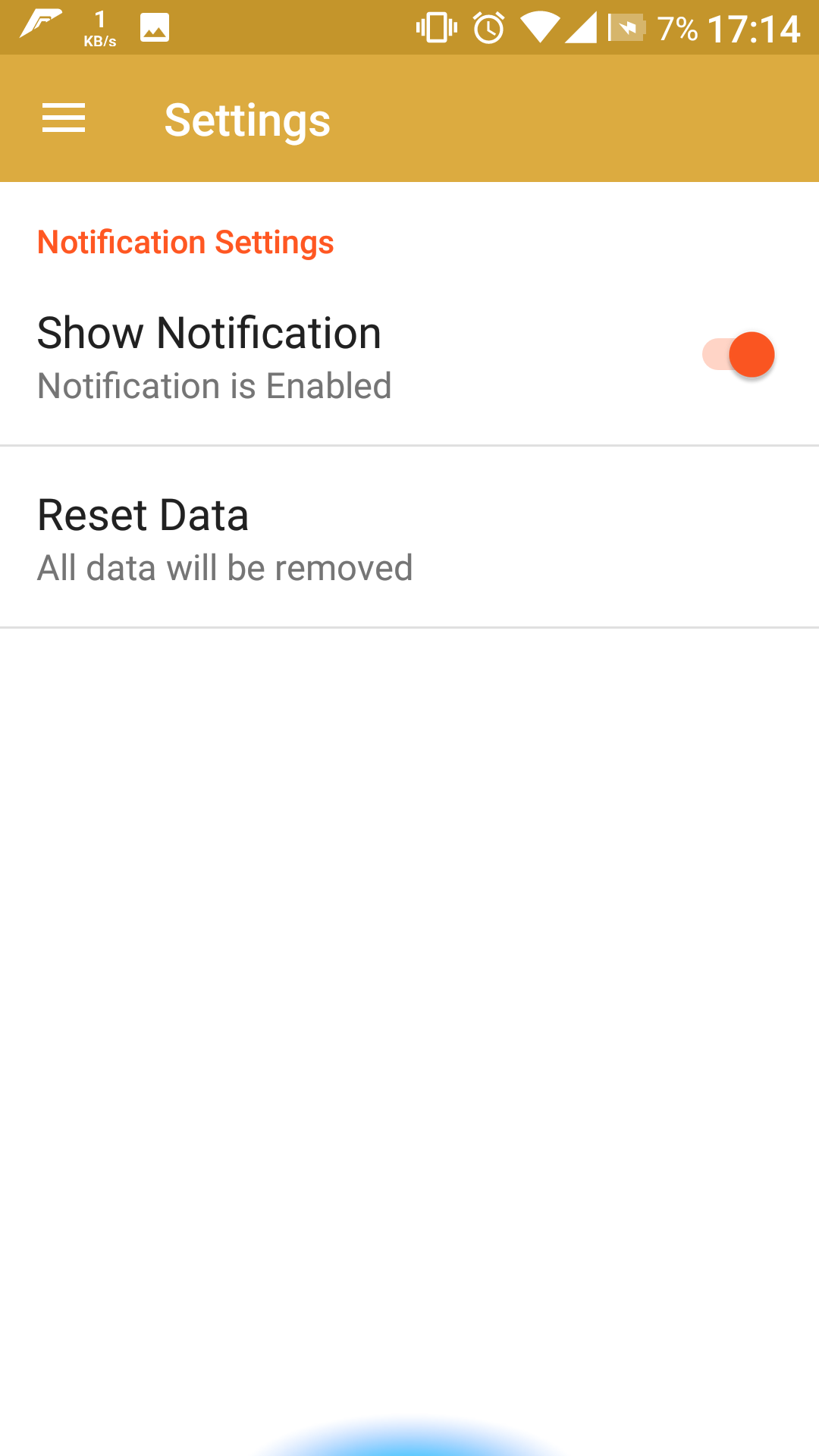
Task: Click the Notification Settings section header
Action: tap(185, 241)
